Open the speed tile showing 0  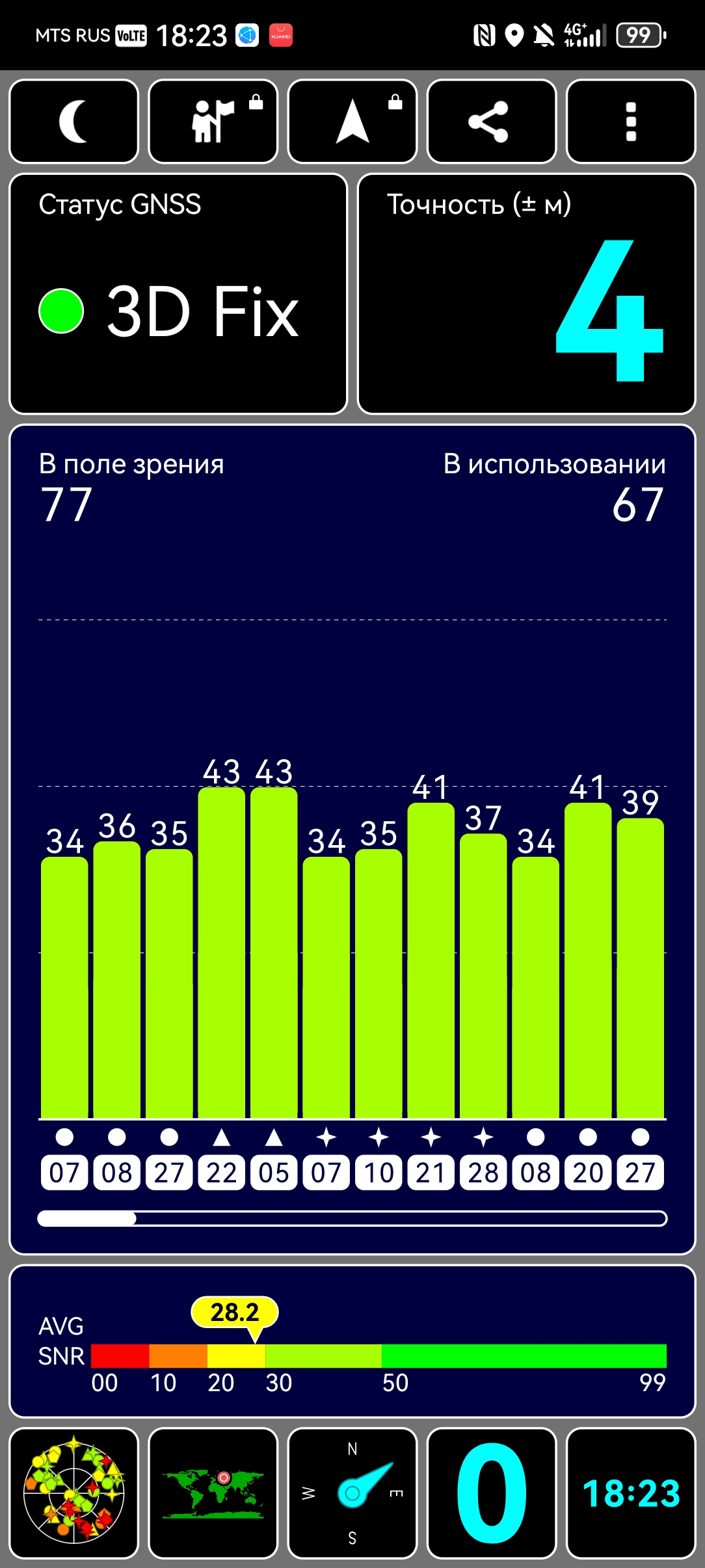coord(492,1493)
